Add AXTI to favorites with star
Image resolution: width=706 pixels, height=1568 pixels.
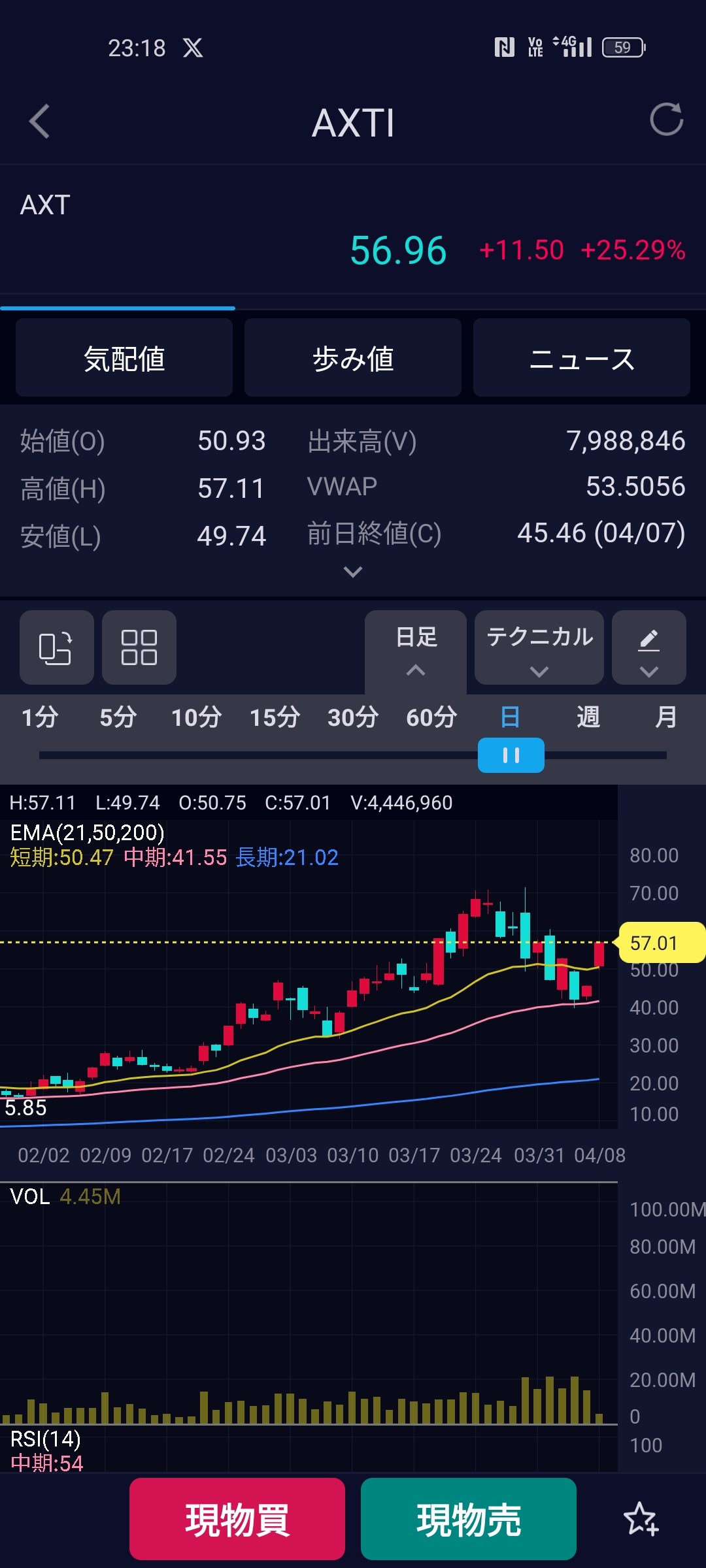click(641, 1519)
